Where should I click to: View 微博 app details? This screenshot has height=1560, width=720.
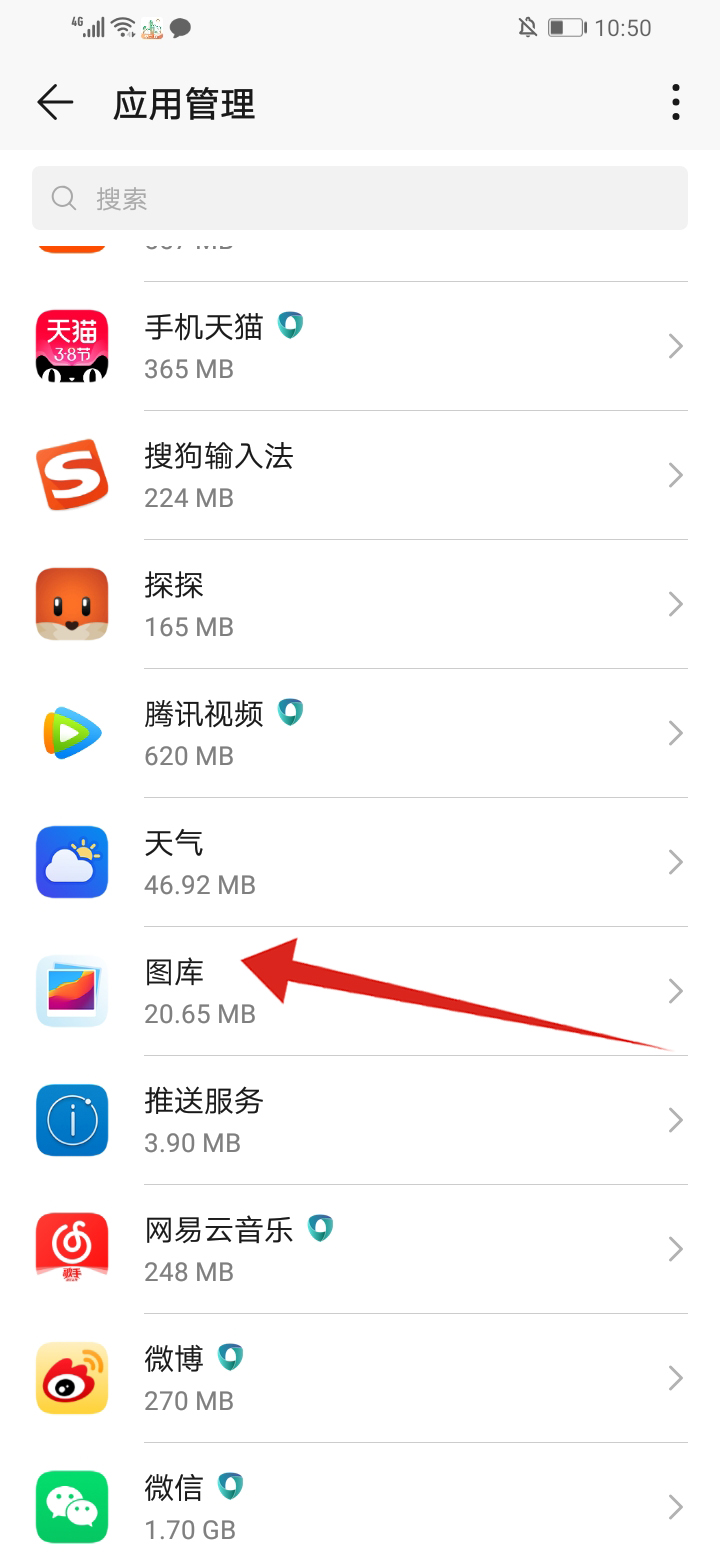pyautogui.click(x=360, y=1378)
